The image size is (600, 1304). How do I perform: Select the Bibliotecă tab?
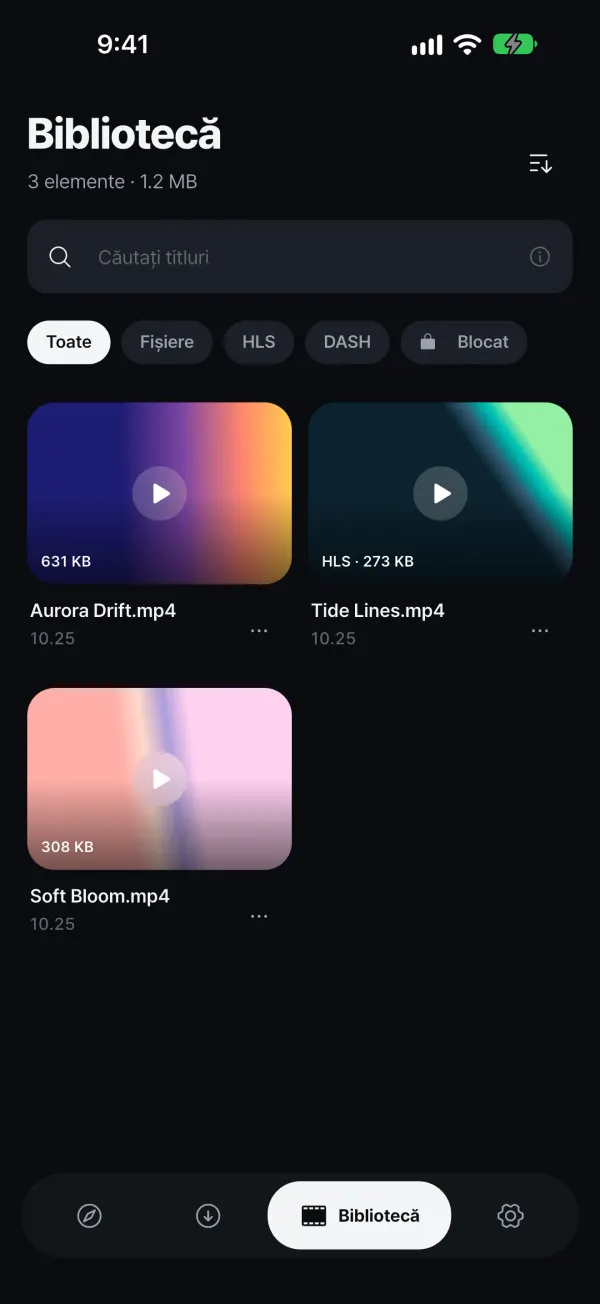(359, 1216)
